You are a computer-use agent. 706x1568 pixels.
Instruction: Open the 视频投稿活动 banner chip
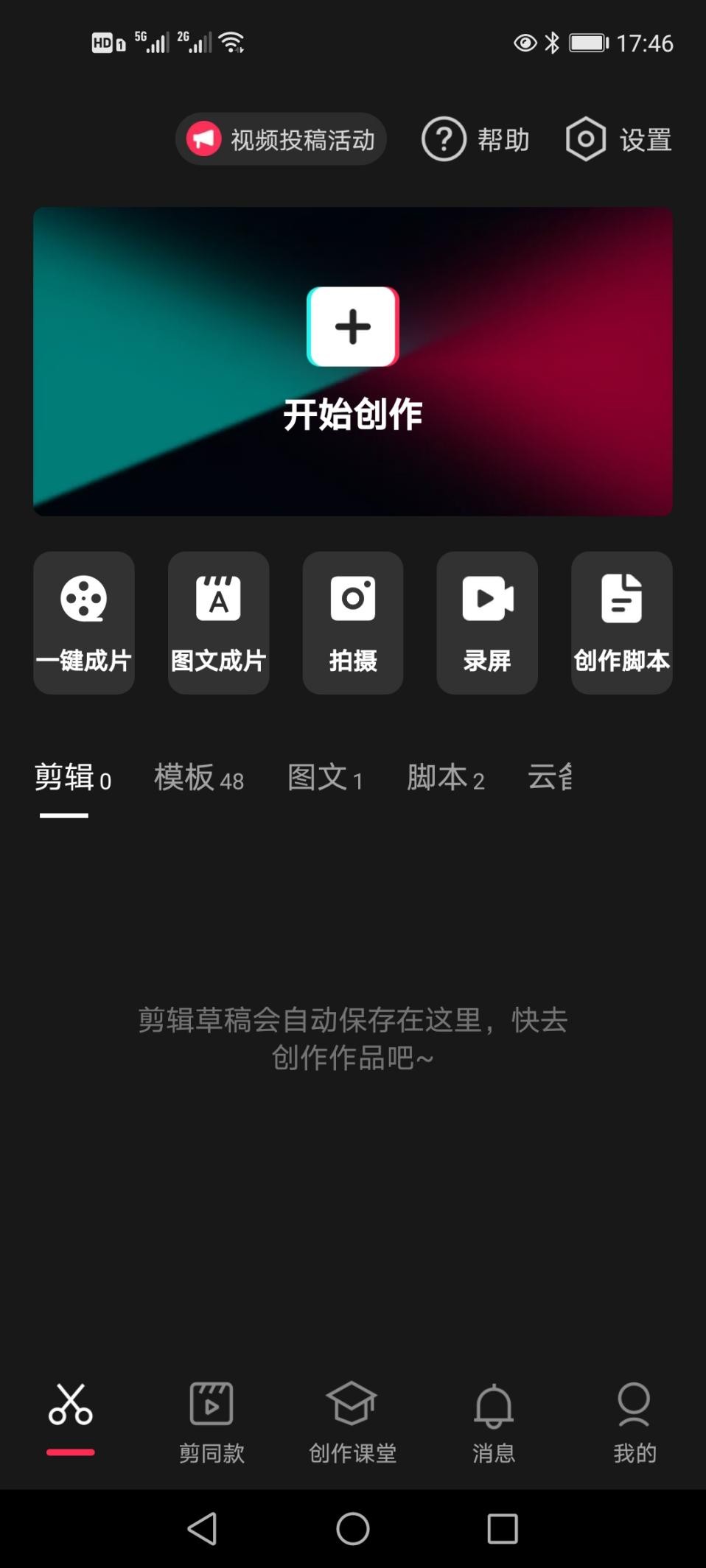(x=281, y=139)
